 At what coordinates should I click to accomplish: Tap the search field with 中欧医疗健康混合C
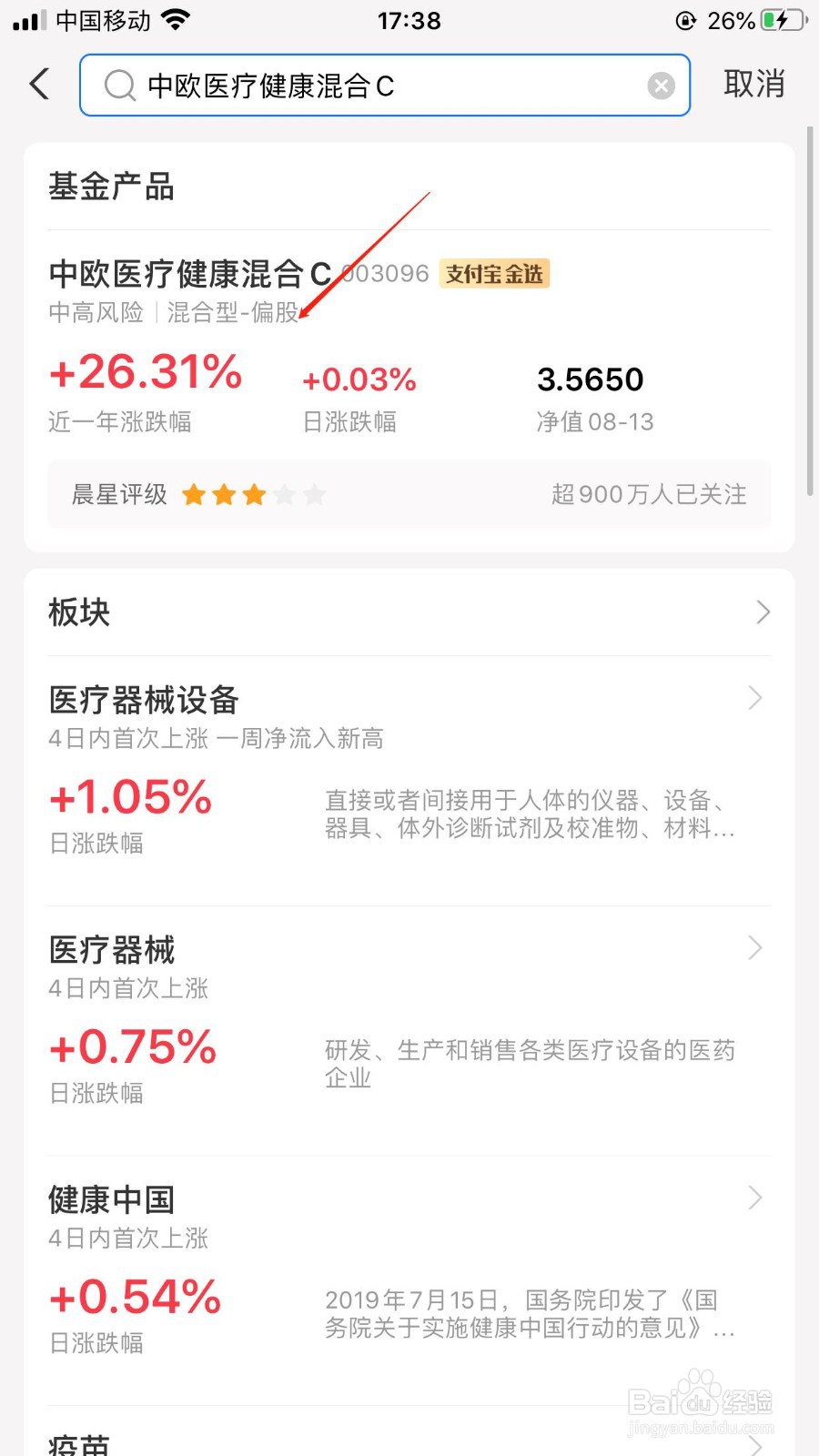click(382, 86)
